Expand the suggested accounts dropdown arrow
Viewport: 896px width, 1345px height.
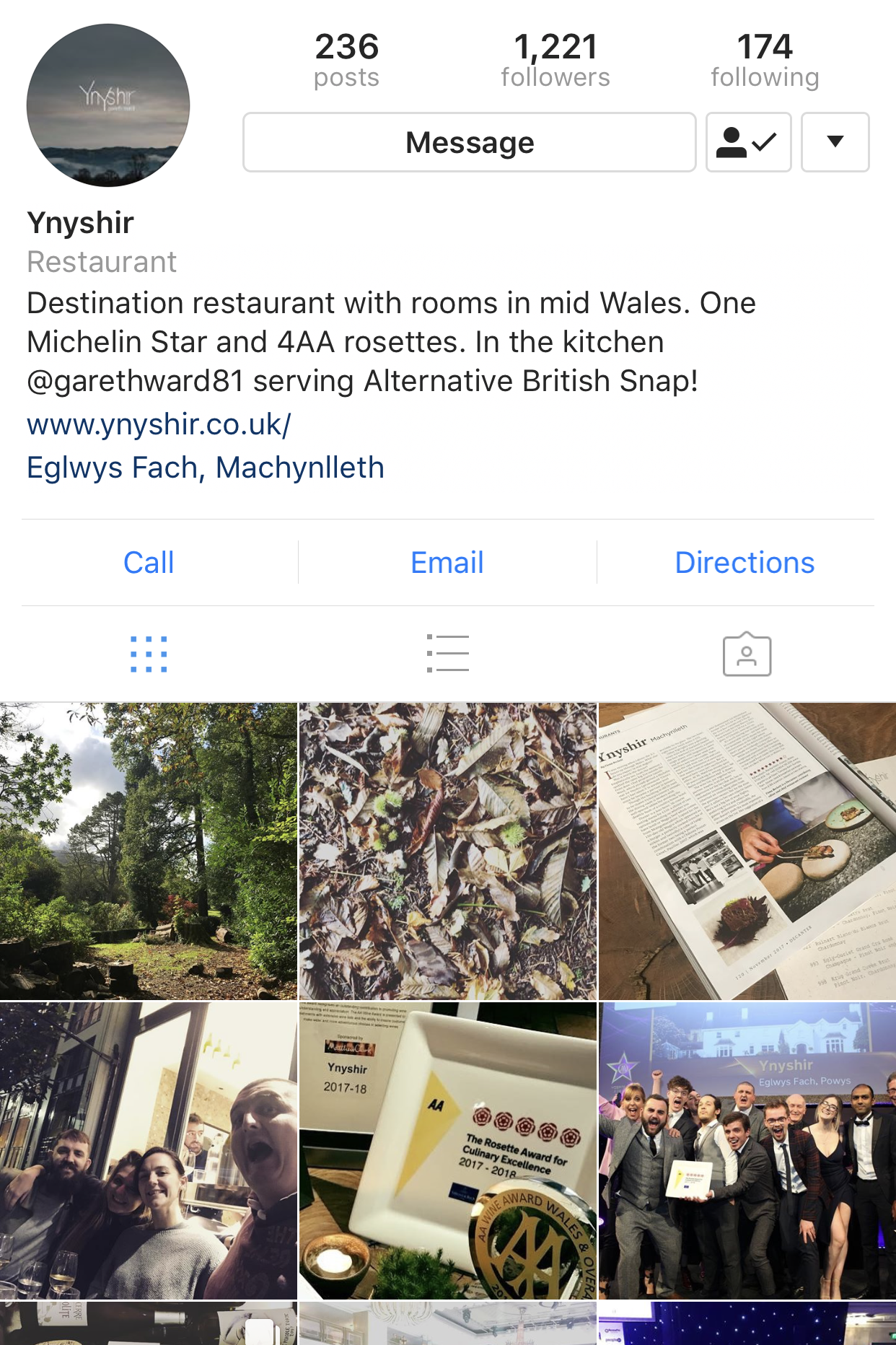835,142
